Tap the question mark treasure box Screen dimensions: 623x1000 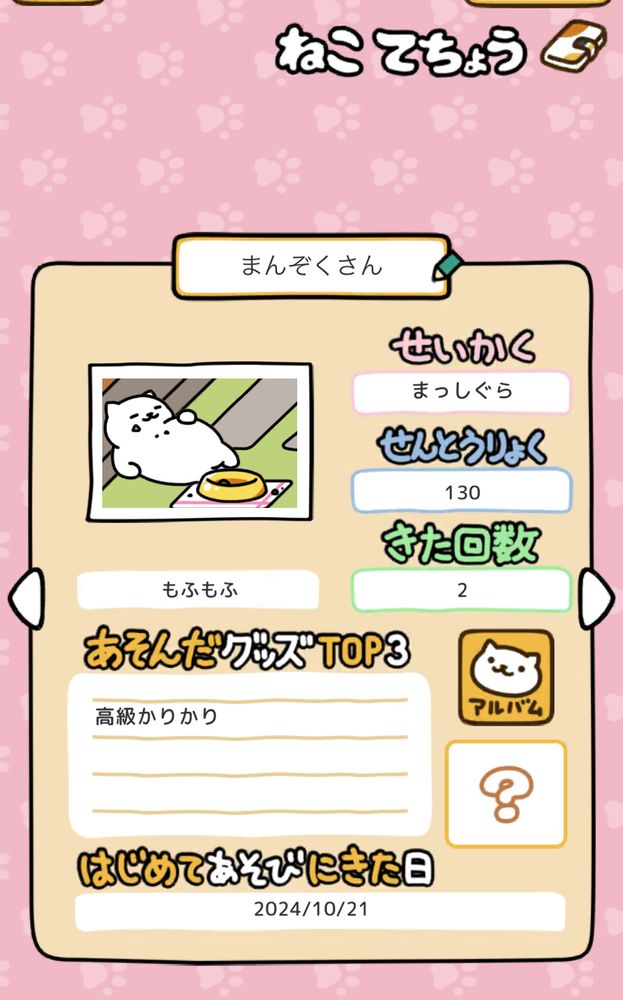pyautogui.click(x=505, y=794)
